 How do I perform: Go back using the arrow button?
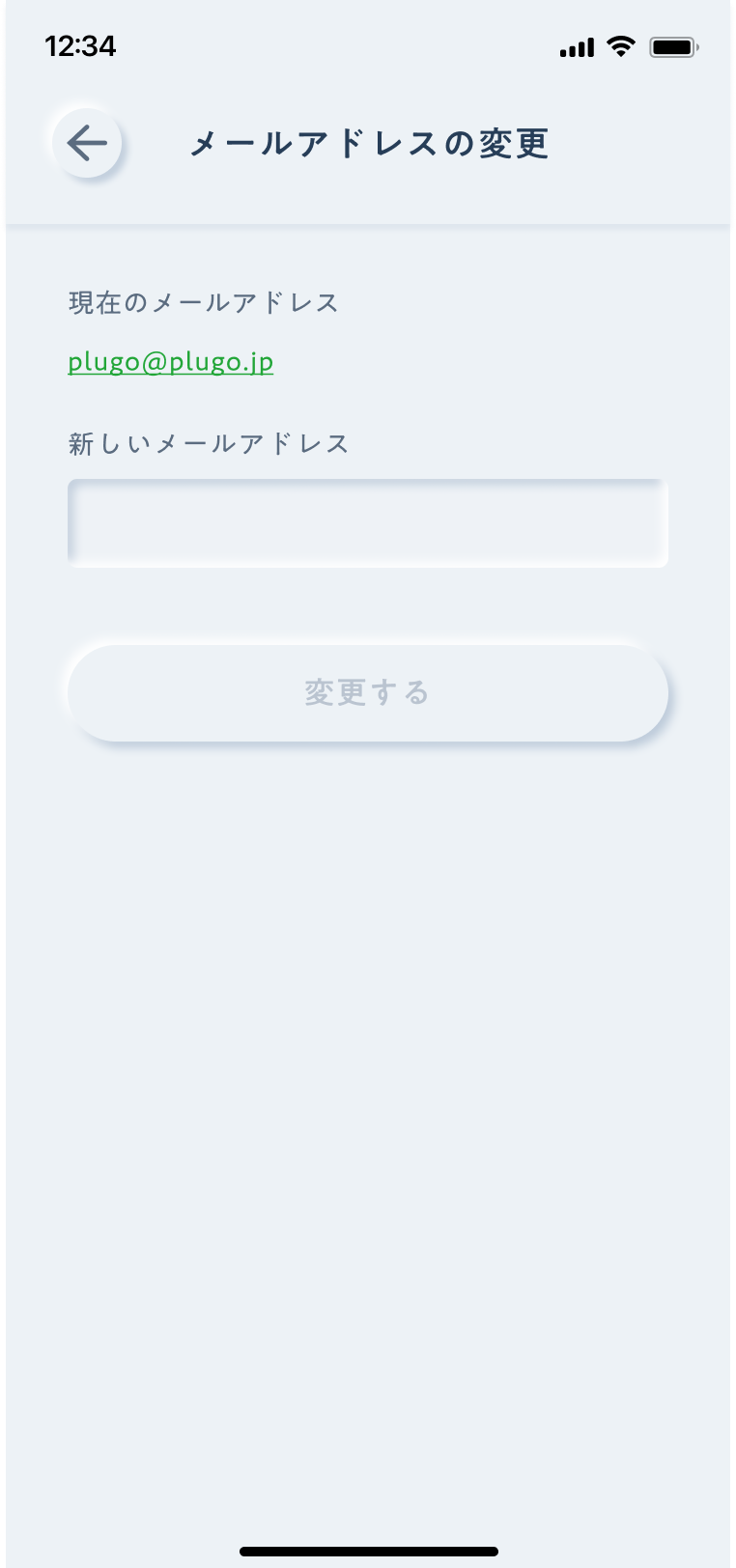[x=87, y=143]
